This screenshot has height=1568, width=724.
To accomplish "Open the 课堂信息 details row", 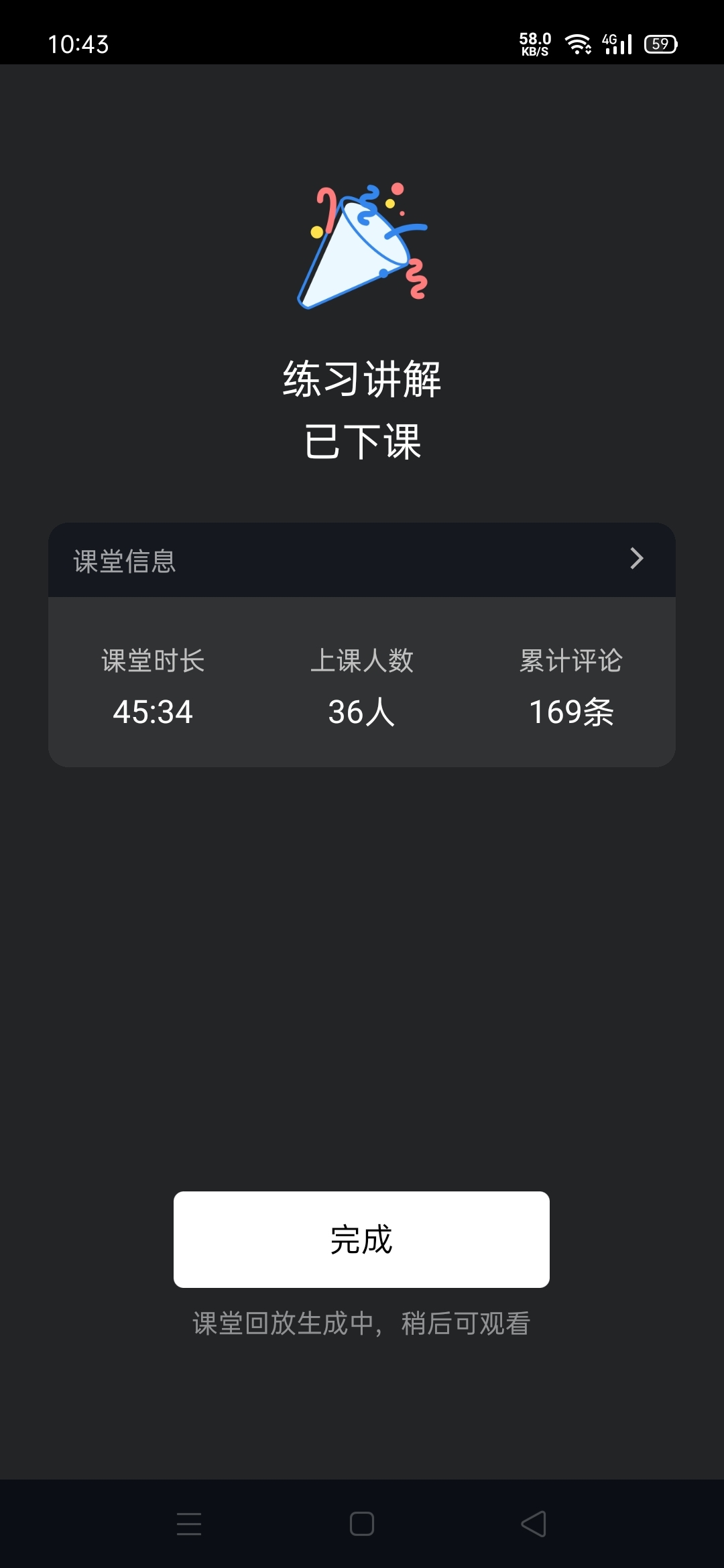I will tap(362, 560).
